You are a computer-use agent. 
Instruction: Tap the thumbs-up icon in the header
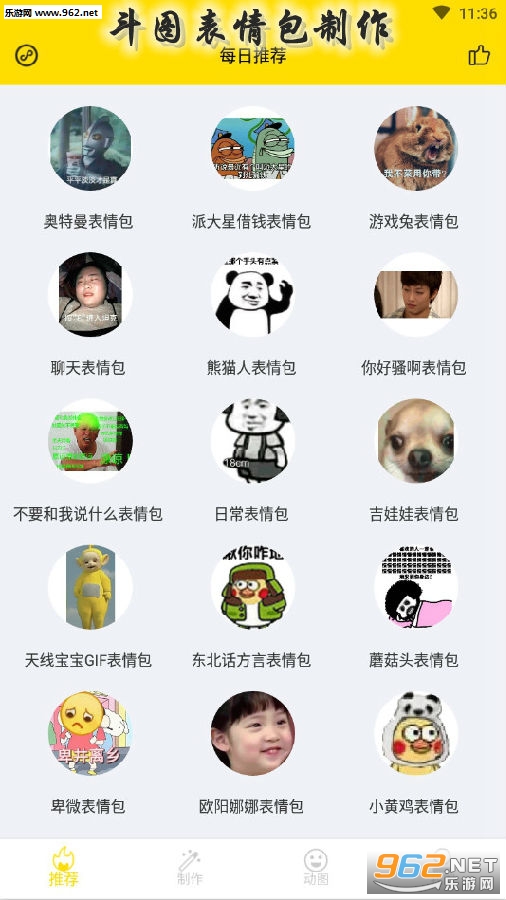coord(479,55)
